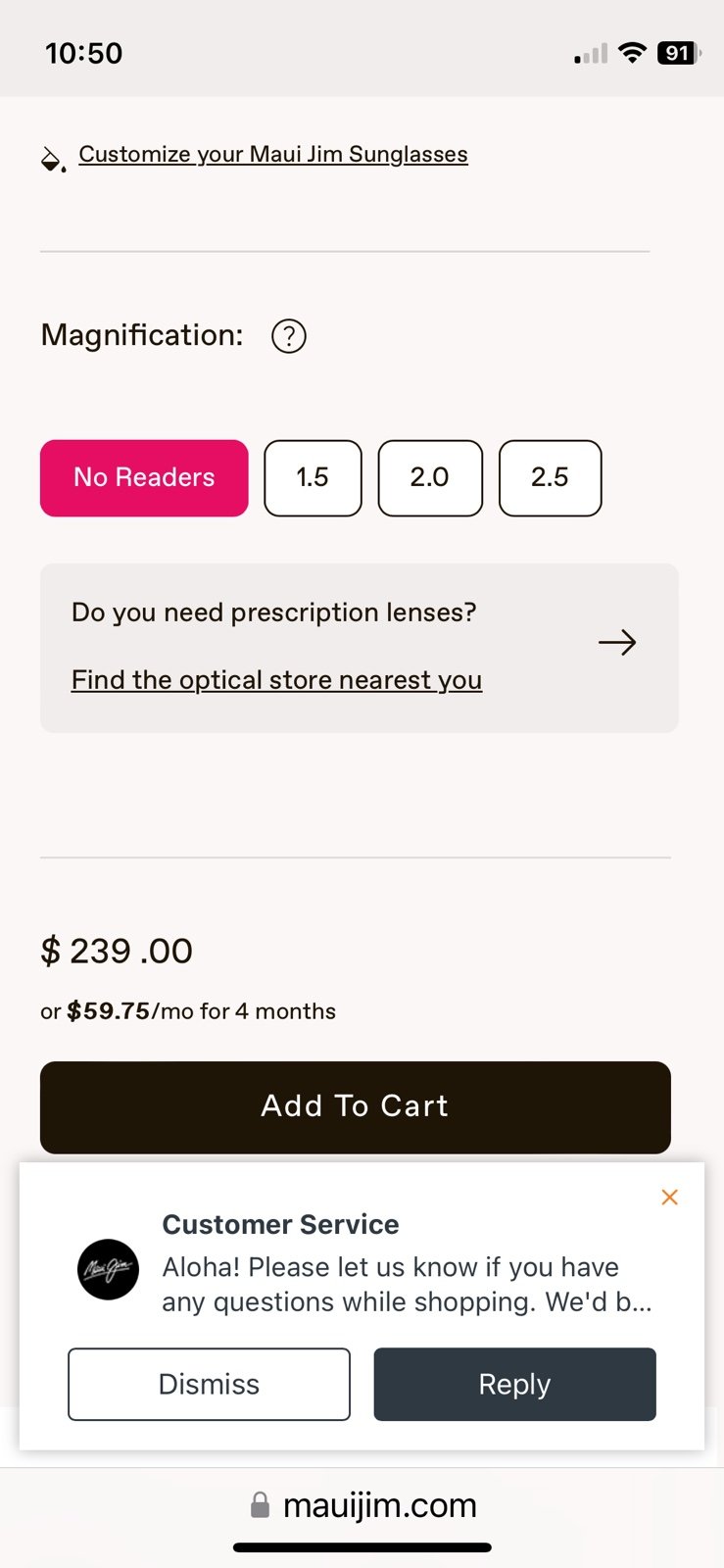
Task: Open Customize your Maui Jim Sunglasses link
Action: tap(273, 155)
